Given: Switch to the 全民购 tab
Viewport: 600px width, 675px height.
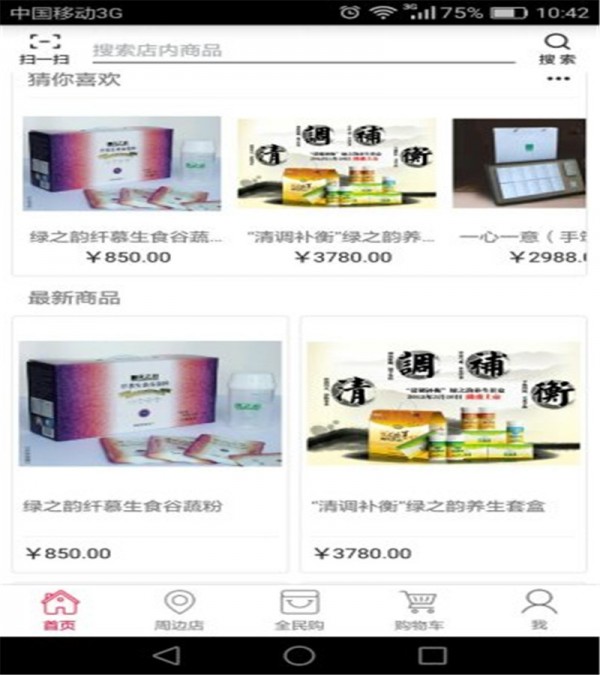Looking at the screenshot, I should click(299, 610).
